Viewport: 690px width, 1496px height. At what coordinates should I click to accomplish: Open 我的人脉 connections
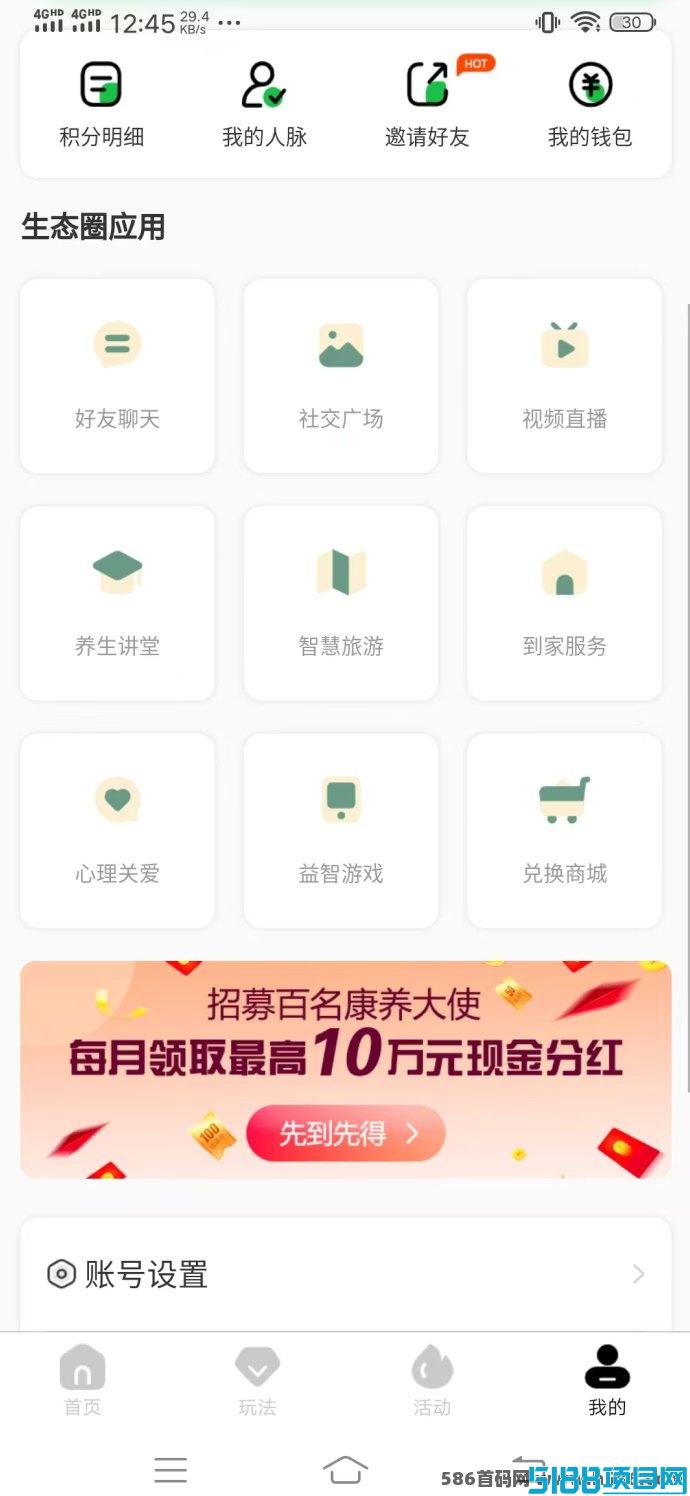[x=264, y=104]
